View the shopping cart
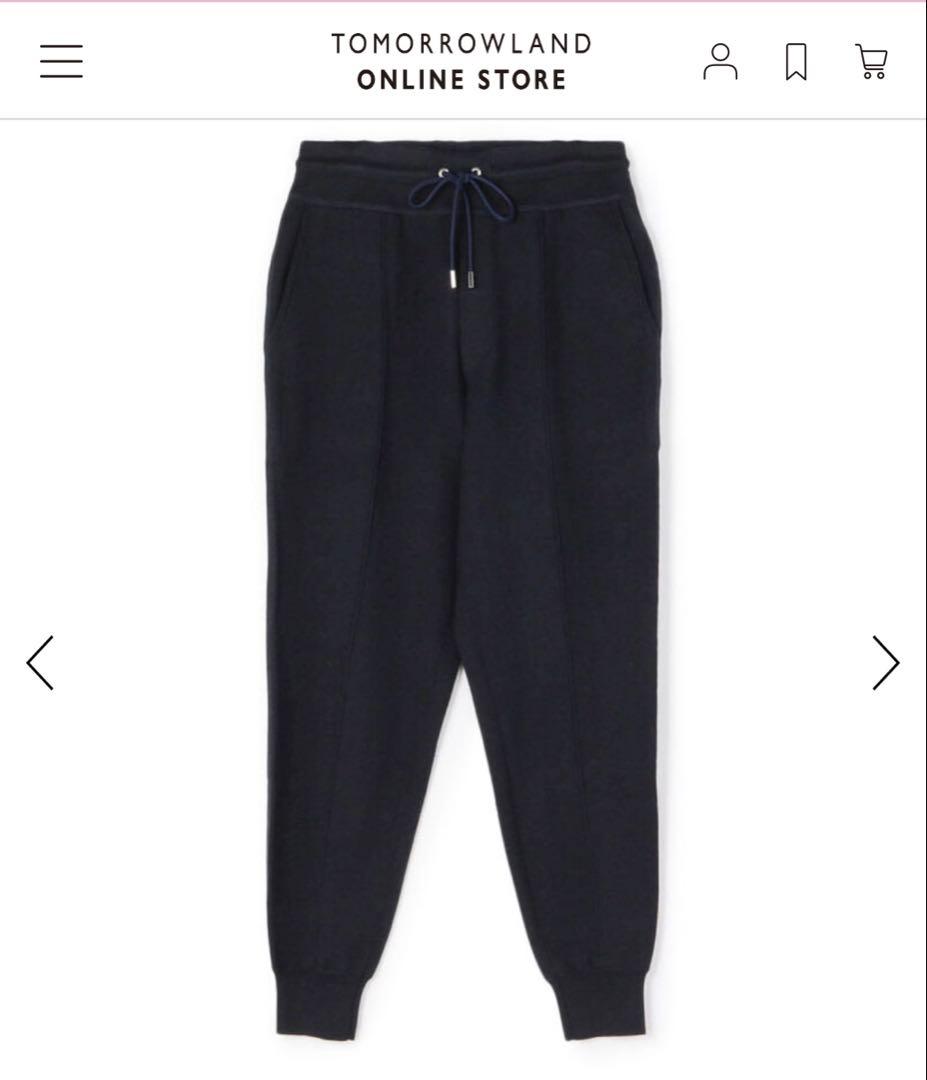The width and height of the screenshot is (927, 1080). point(872,61)
